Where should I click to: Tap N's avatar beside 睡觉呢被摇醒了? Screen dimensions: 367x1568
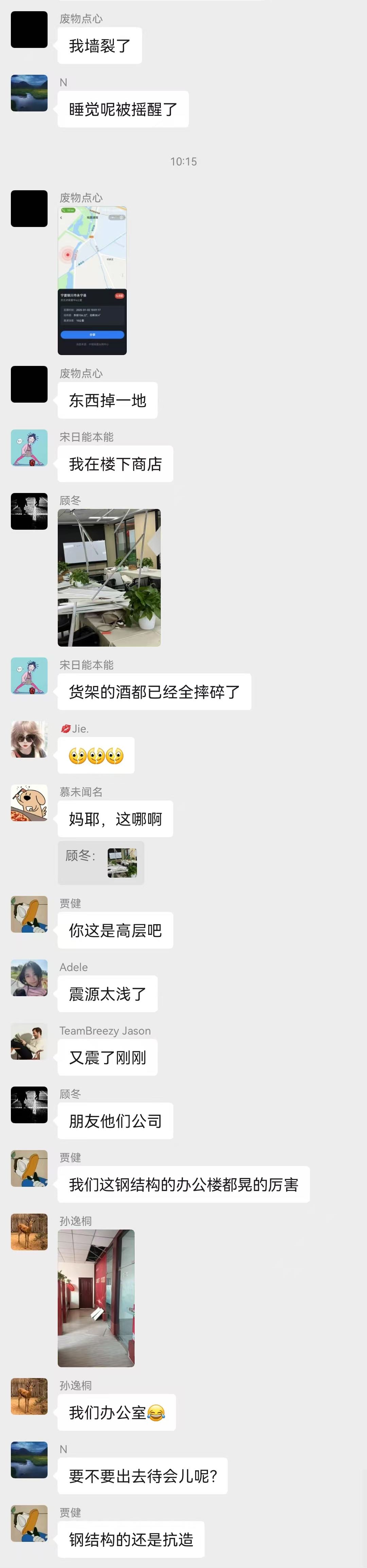pyautogui.click(x=29, y=93)
